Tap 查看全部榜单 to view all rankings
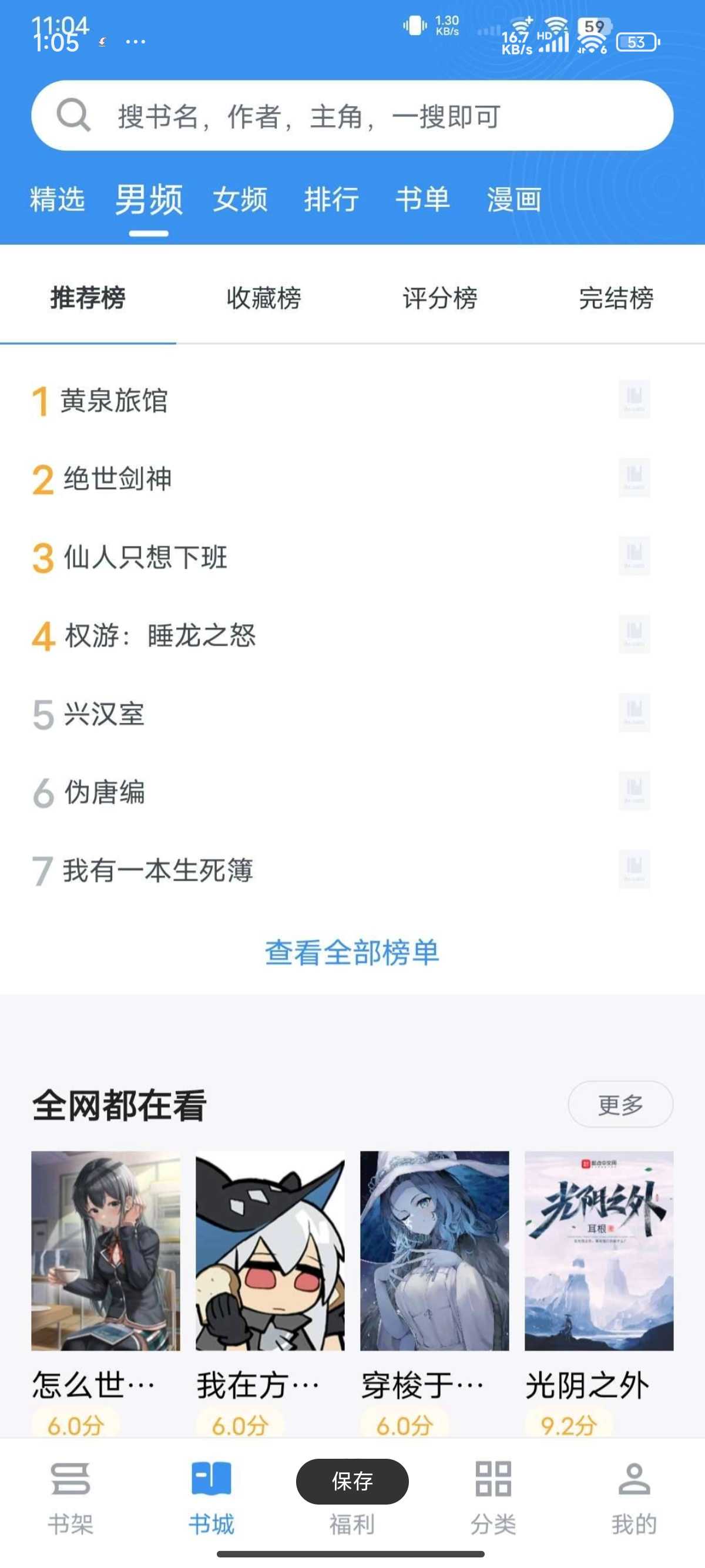Viewport: 705px width, 1568px height. pyautogui.click(x=352, y=953)
